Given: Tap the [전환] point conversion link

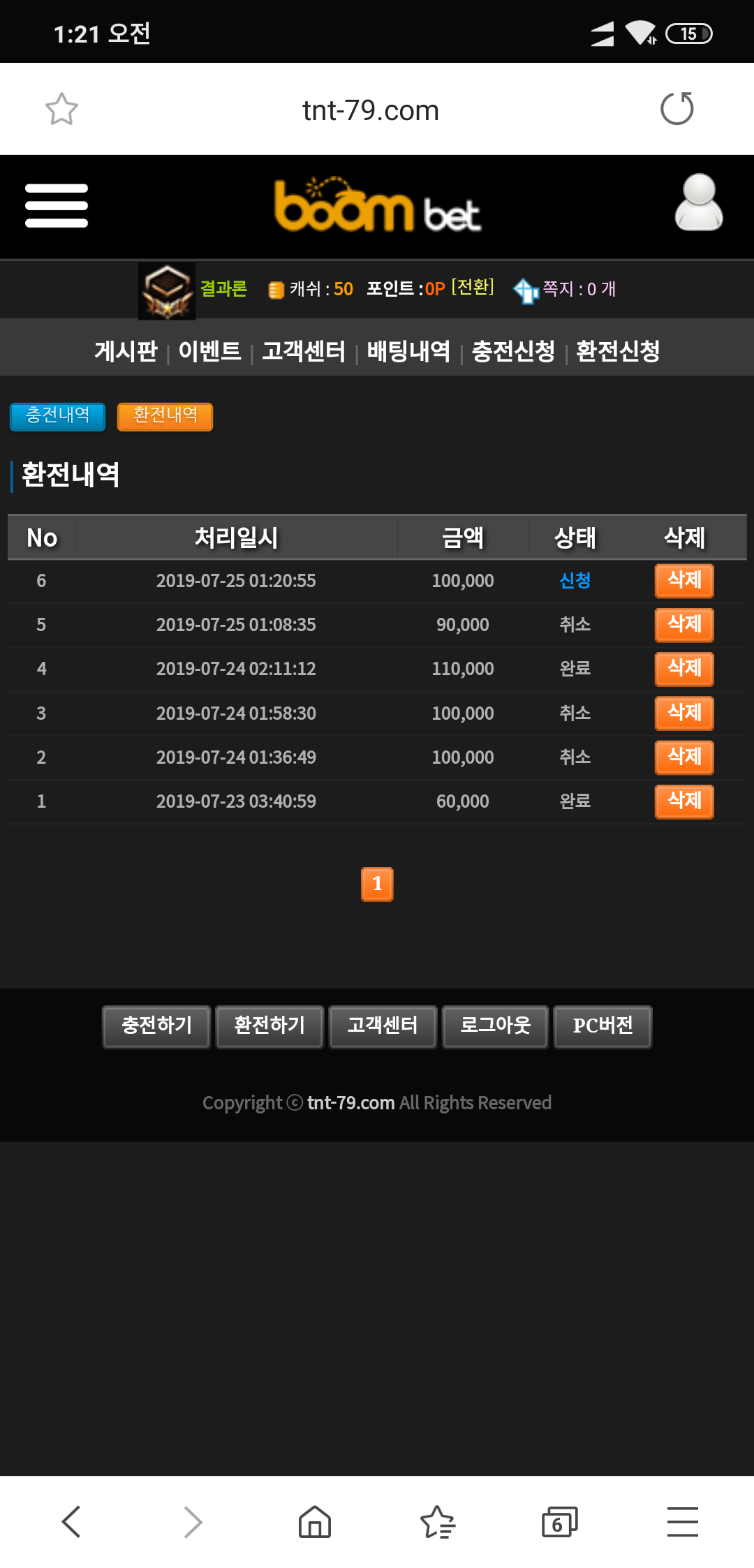Looking at the screenshot, I should pos(473,287).
